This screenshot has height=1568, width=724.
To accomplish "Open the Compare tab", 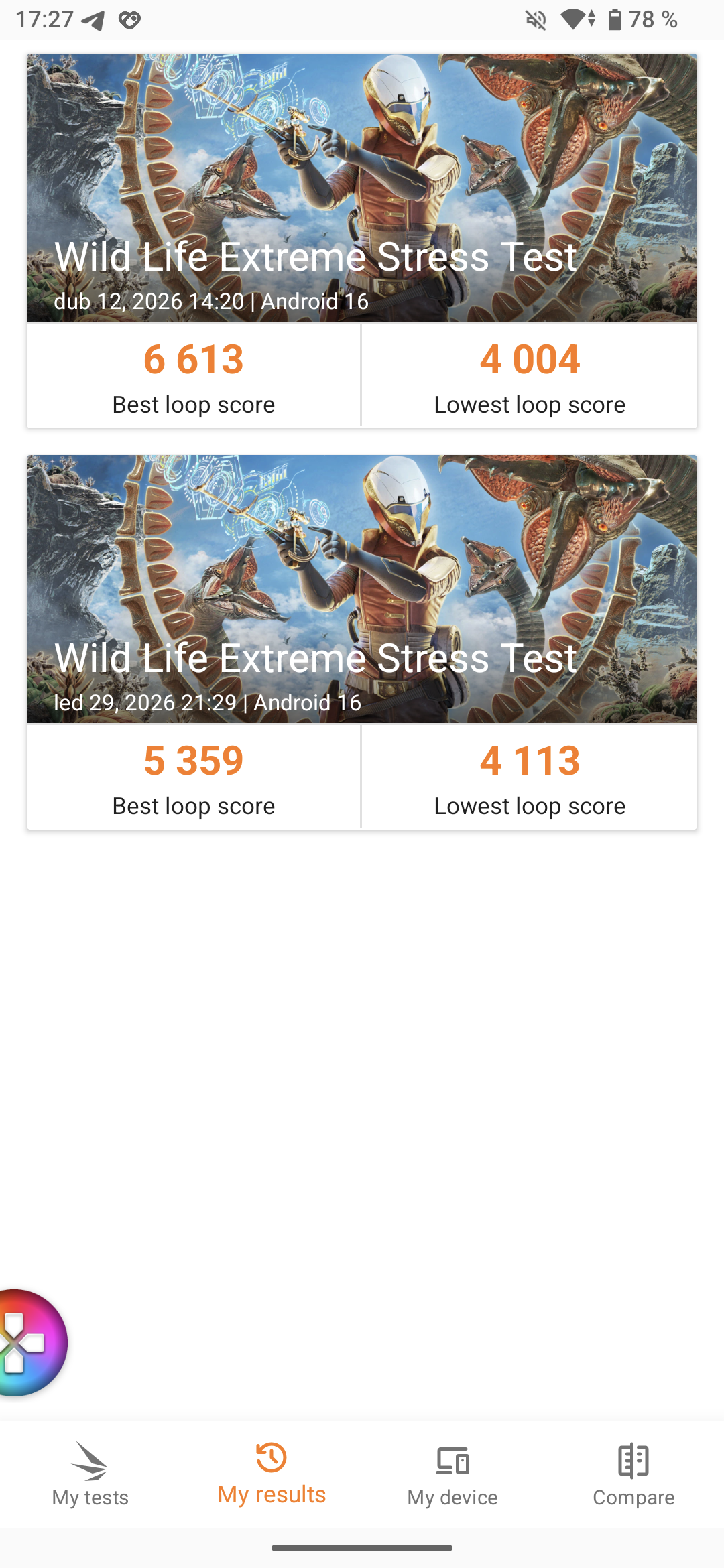I will tap(633, 1474).
